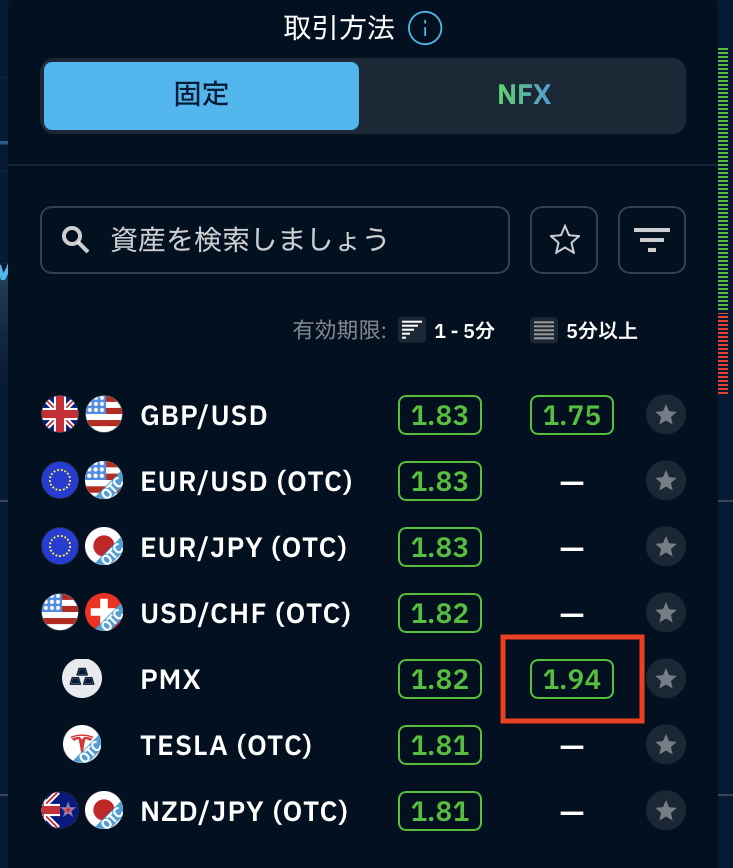733x868 pixels.
Task: Tap the 資産を検索しましょう search field
Action: click(x=275, y=240)
